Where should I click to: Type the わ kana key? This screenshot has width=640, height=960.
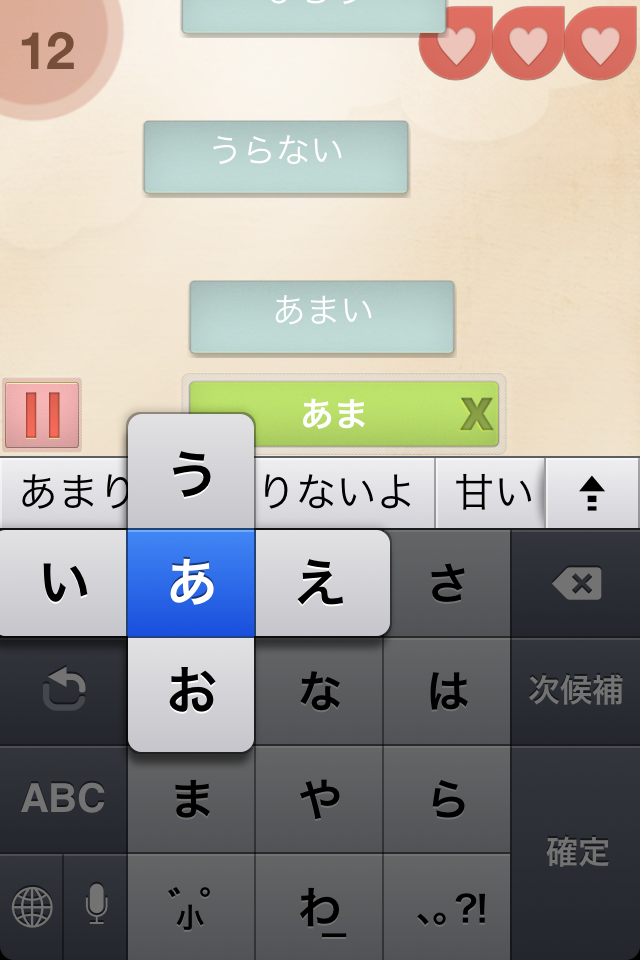[x=320, y=908]
